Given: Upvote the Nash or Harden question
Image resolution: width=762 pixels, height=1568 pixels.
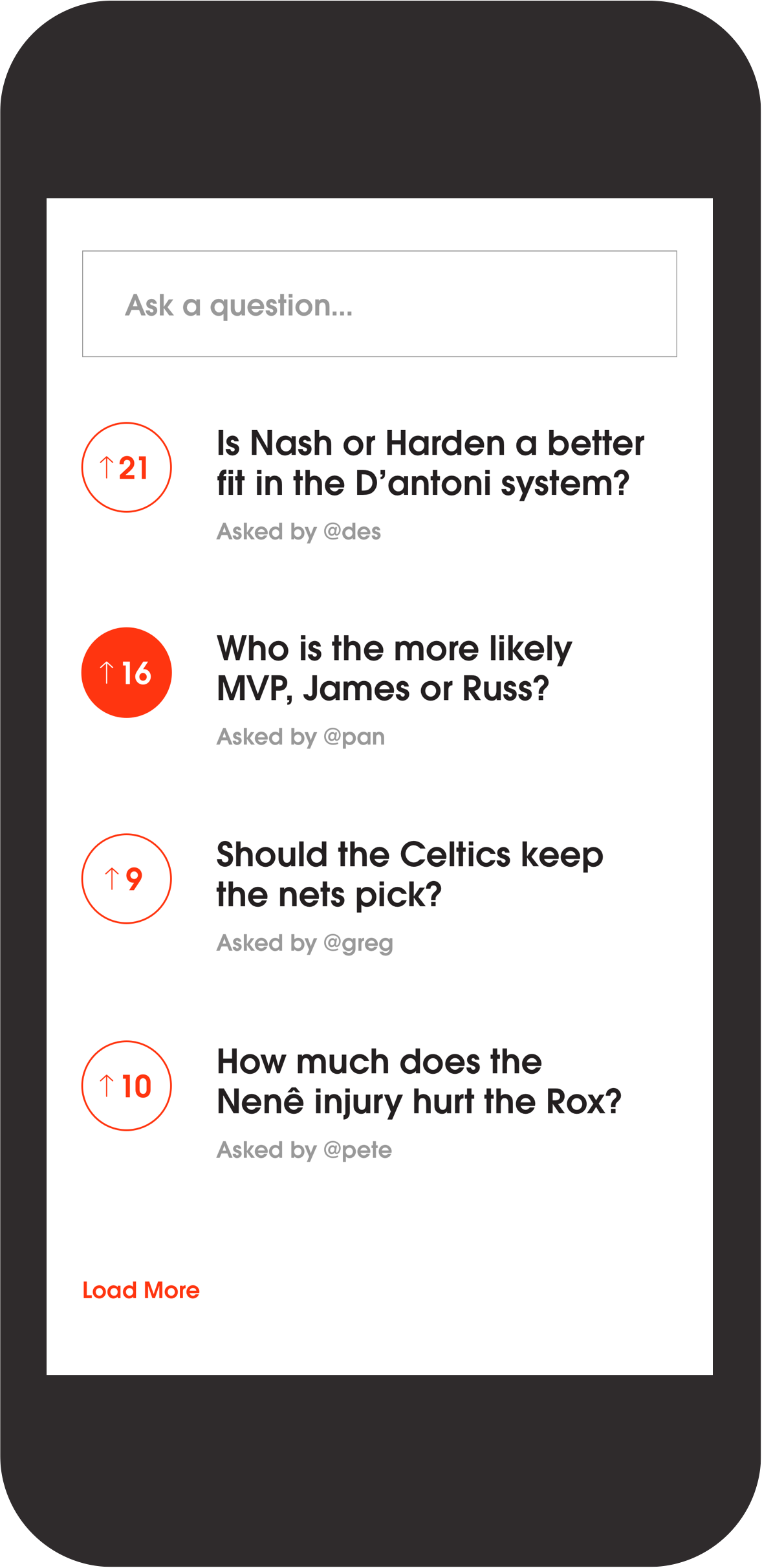Looking at the screenshot, I should pos(127,468).
